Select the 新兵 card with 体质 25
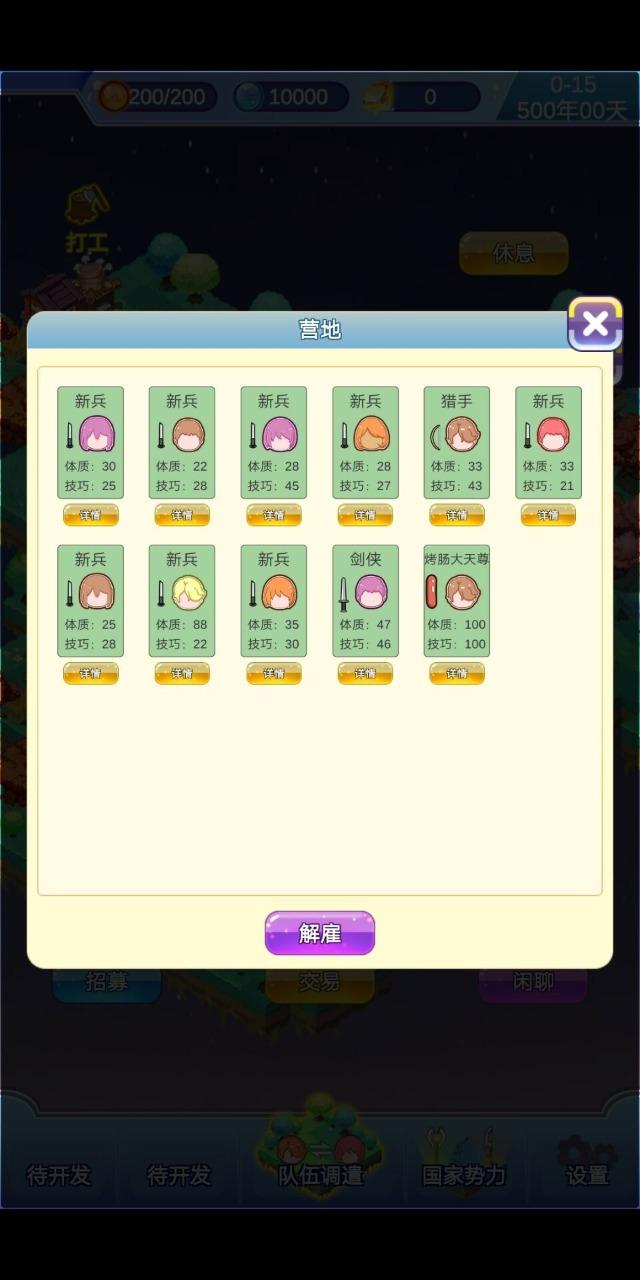The height and width of the screenshot is (1280, 640). tap(91, 601)
